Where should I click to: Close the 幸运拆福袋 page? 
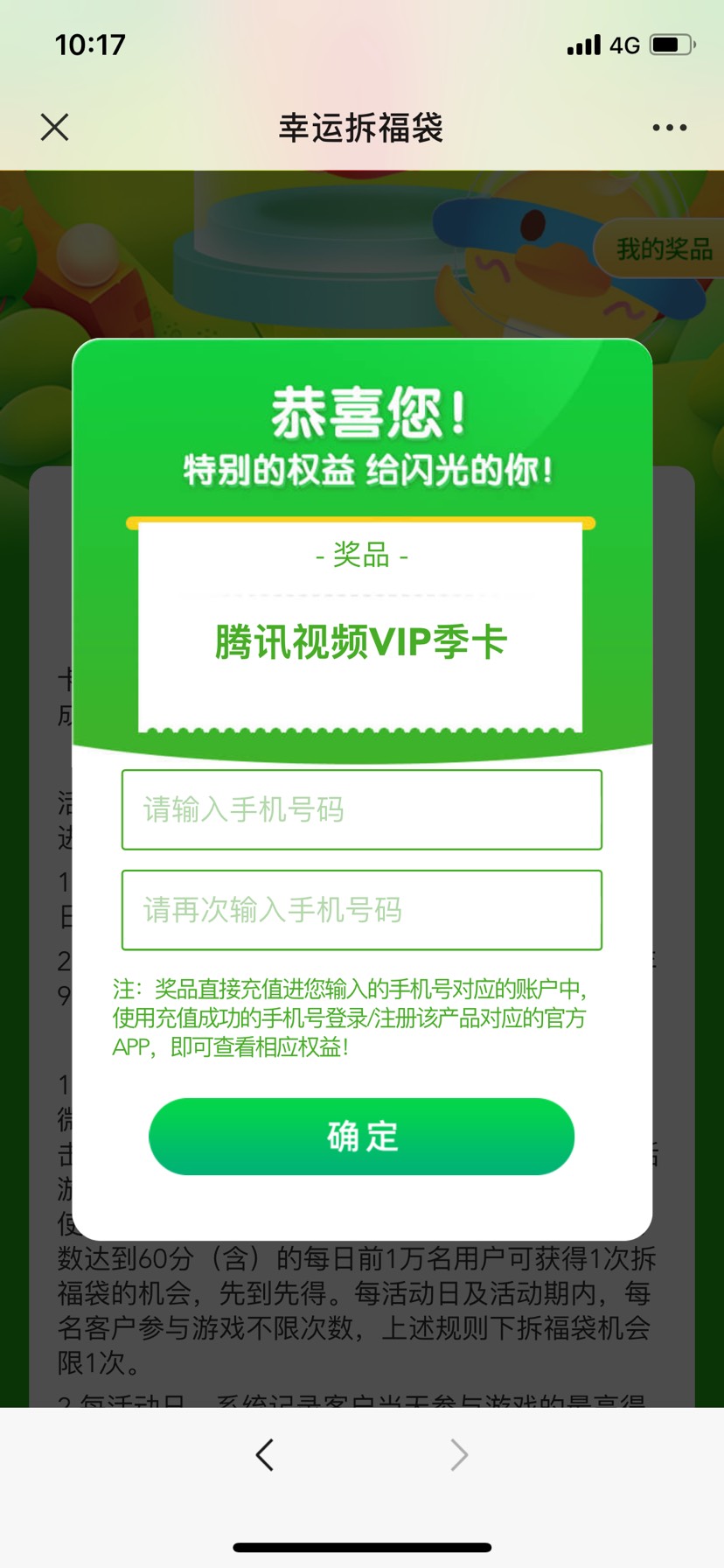point(54,128)
